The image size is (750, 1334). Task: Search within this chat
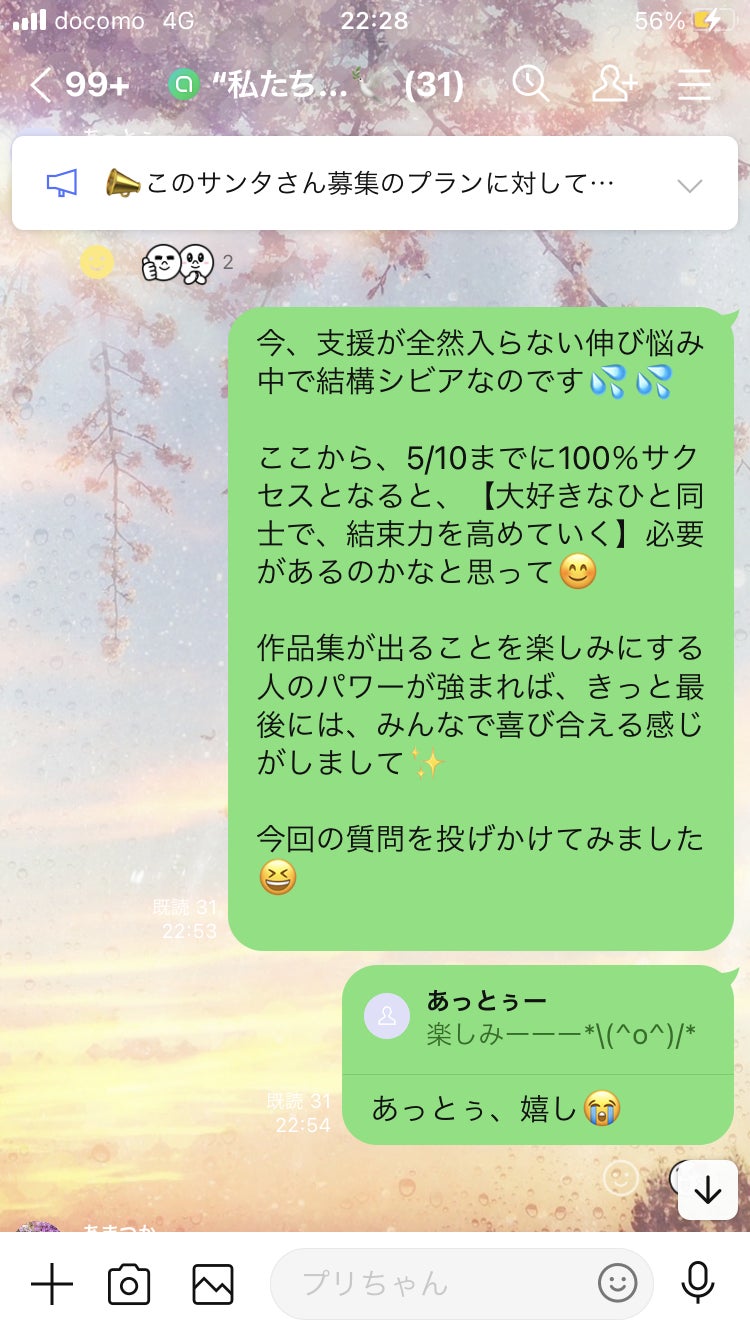531,85
